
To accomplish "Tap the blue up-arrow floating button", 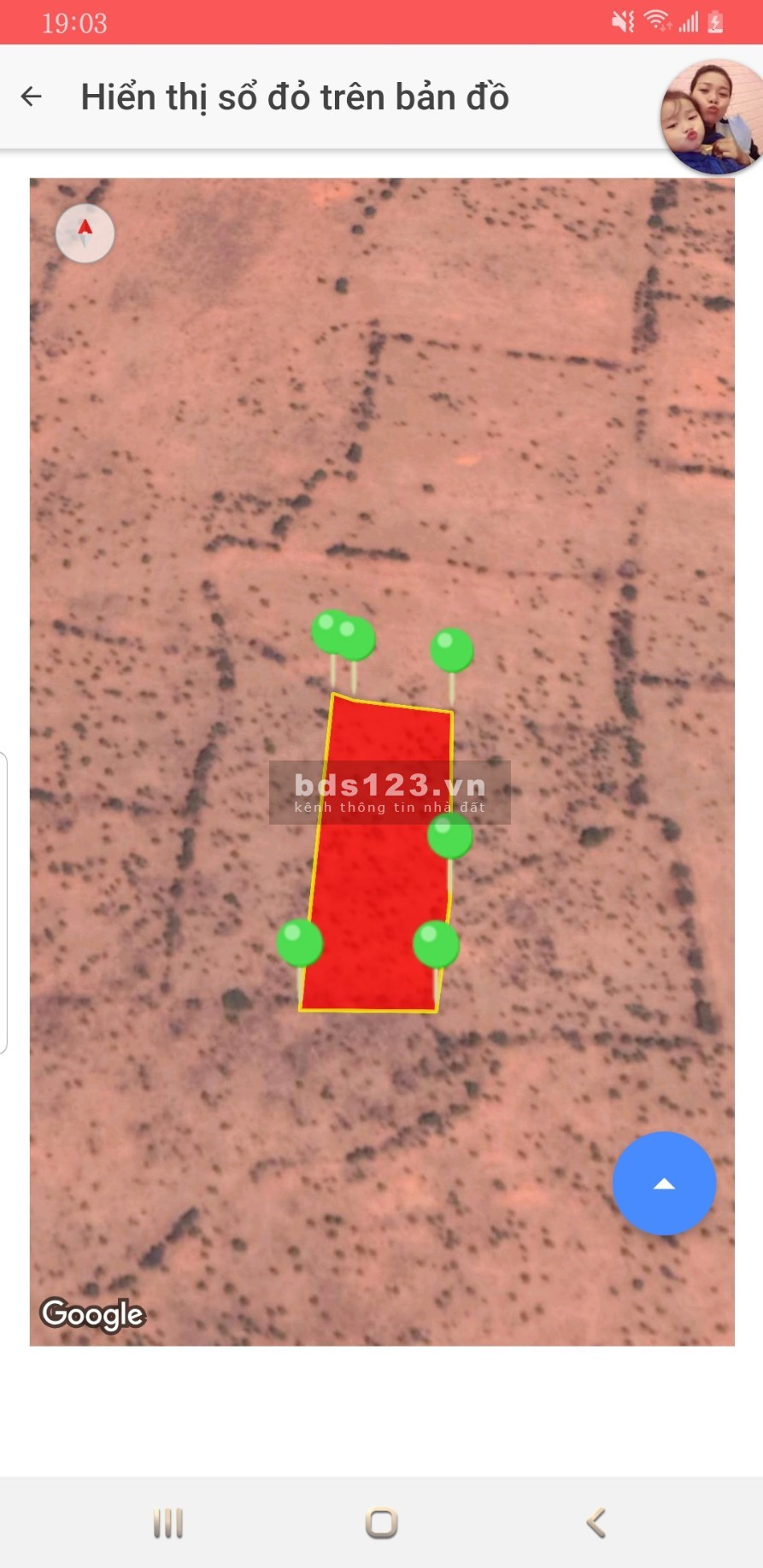I will pos(664,1183).
